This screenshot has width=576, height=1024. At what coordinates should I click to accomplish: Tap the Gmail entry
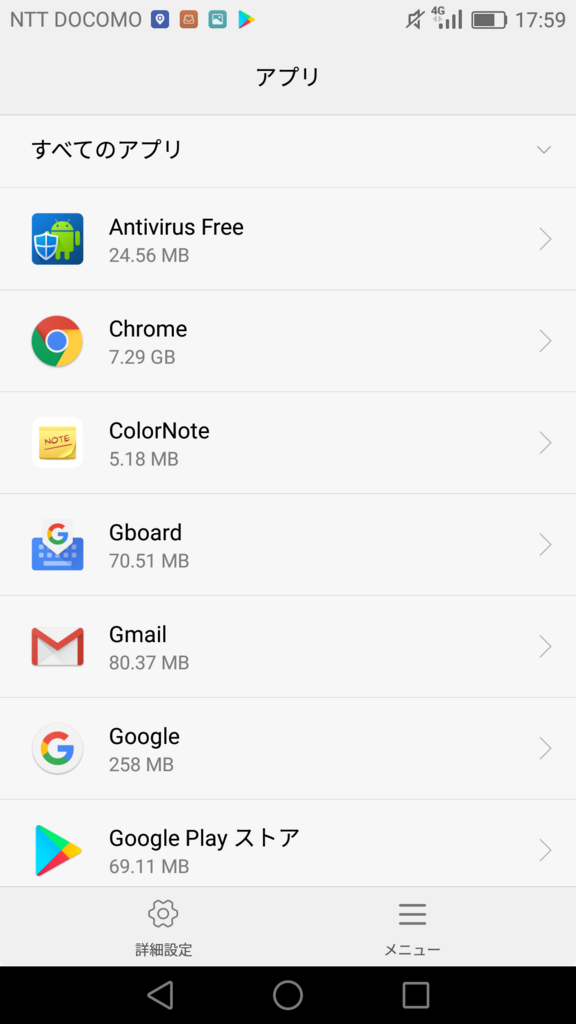coord(288,647)
